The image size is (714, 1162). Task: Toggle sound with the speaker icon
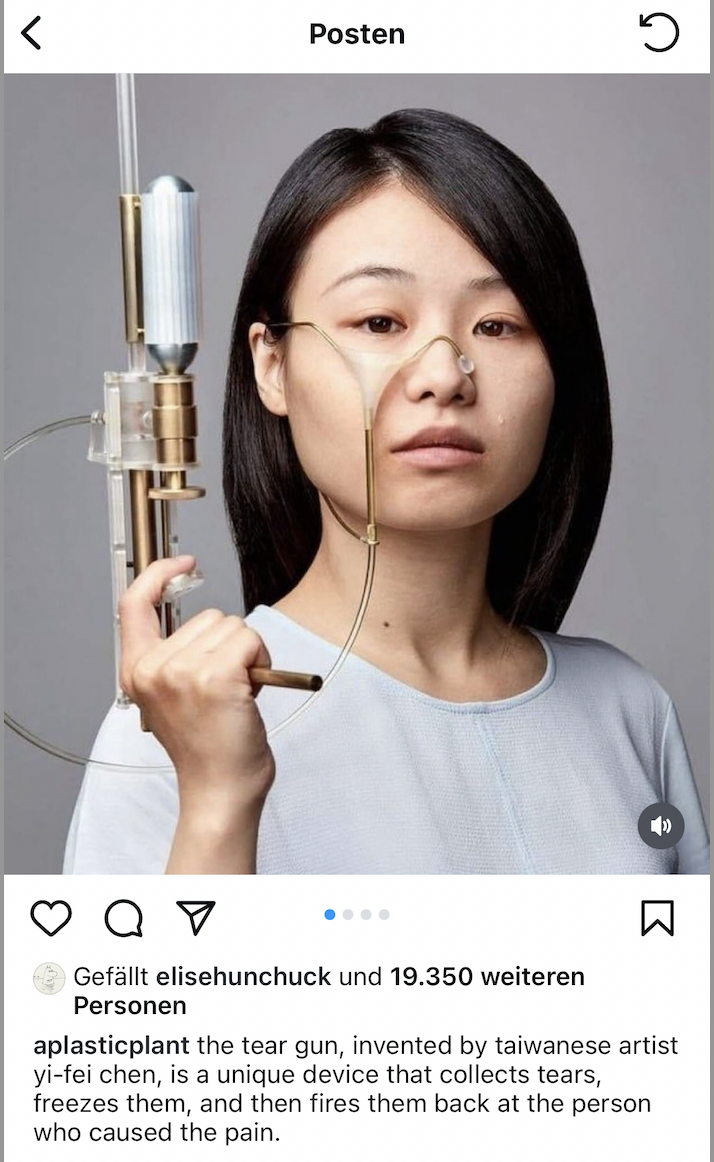pyautogui.click(x=660, y=826)
